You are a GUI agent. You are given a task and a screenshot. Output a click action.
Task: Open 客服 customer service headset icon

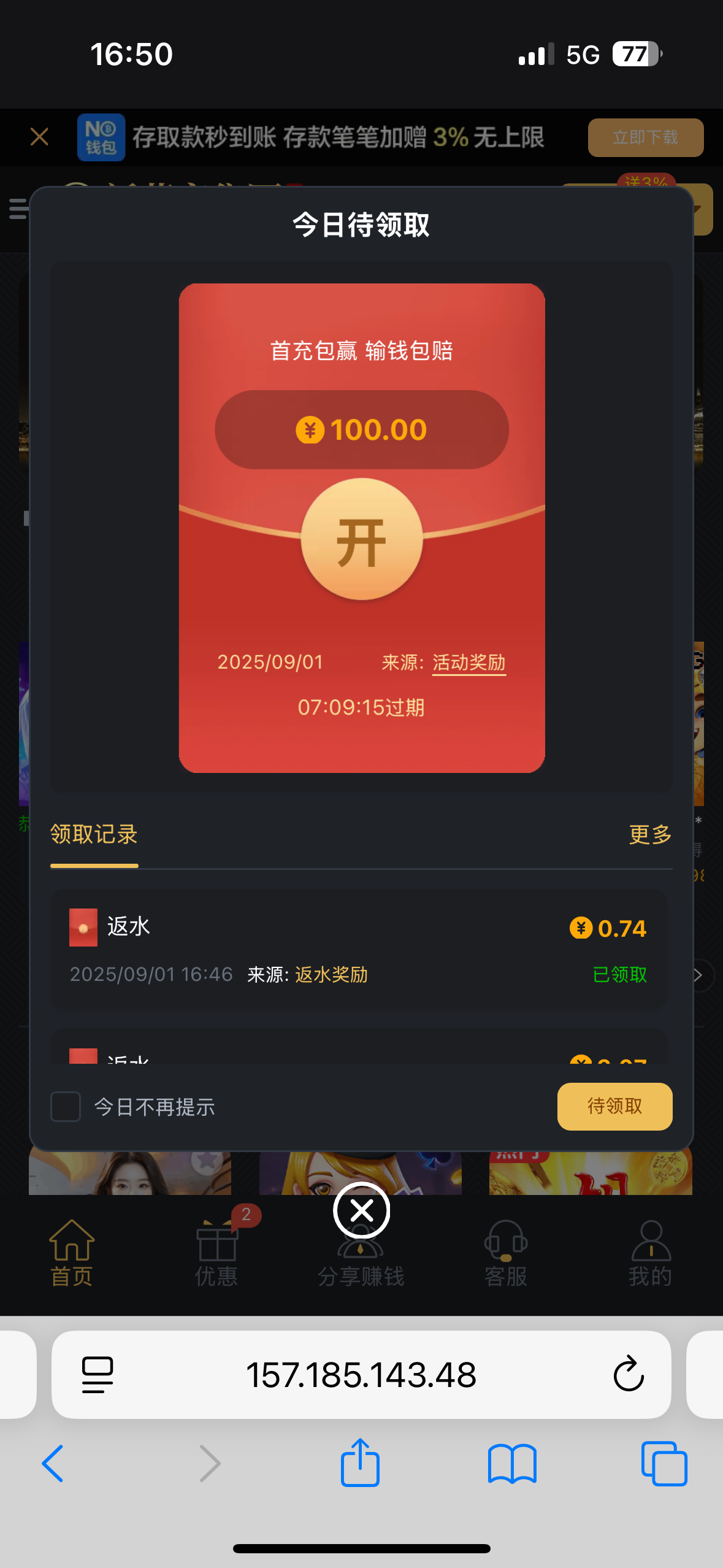pyautogui.click(x=506, y=1250)
